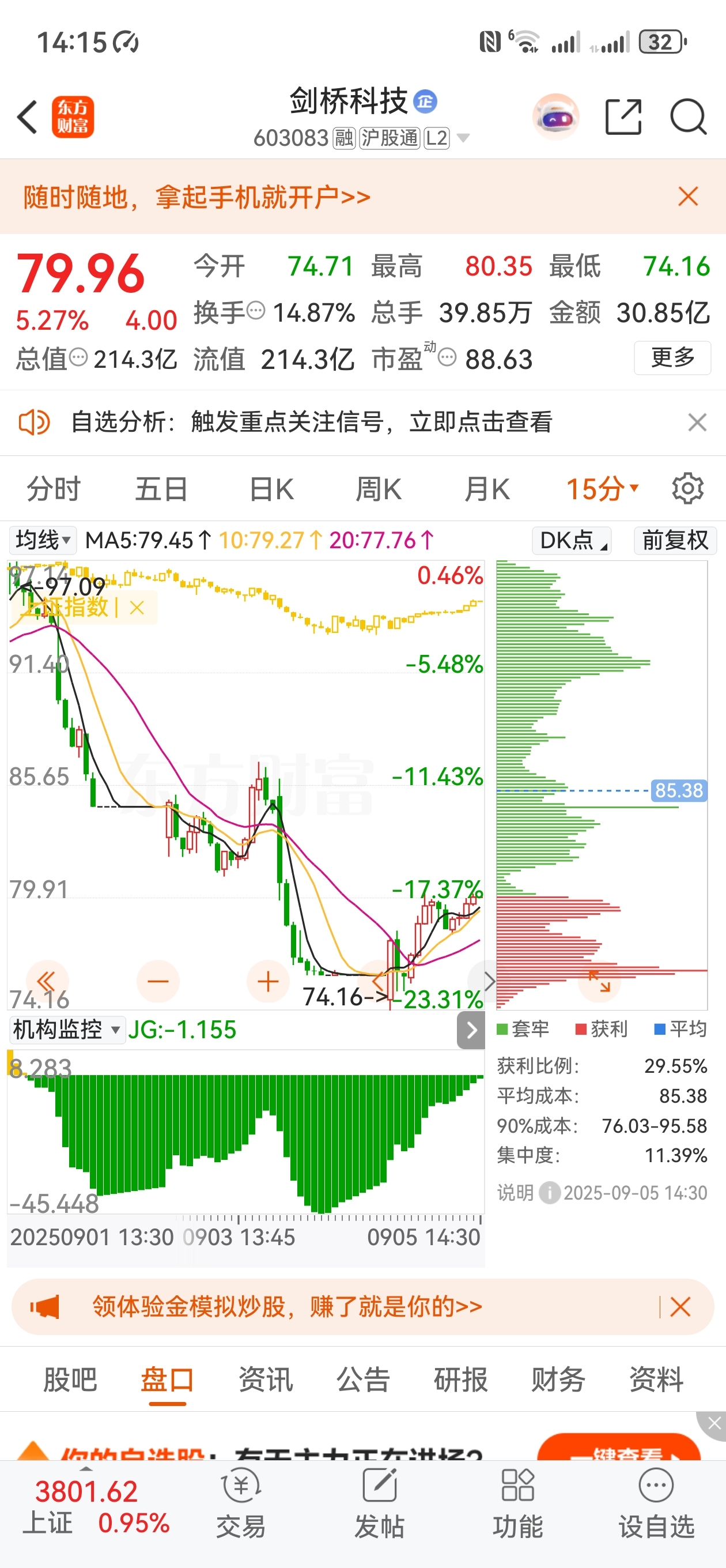Zoom in chart with plus button
This screenshot has height=1568, width=726.
pyautogui.click(x=268, y=981)
